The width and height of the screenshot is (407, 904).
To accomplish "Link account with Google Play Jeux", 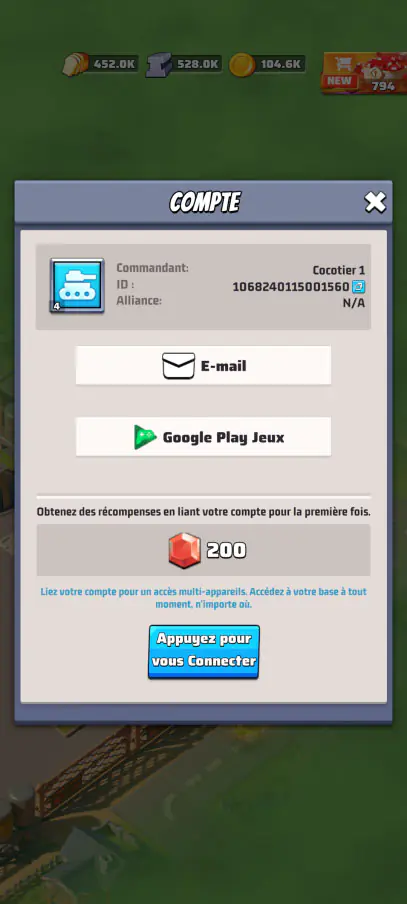I will point(204,437).
